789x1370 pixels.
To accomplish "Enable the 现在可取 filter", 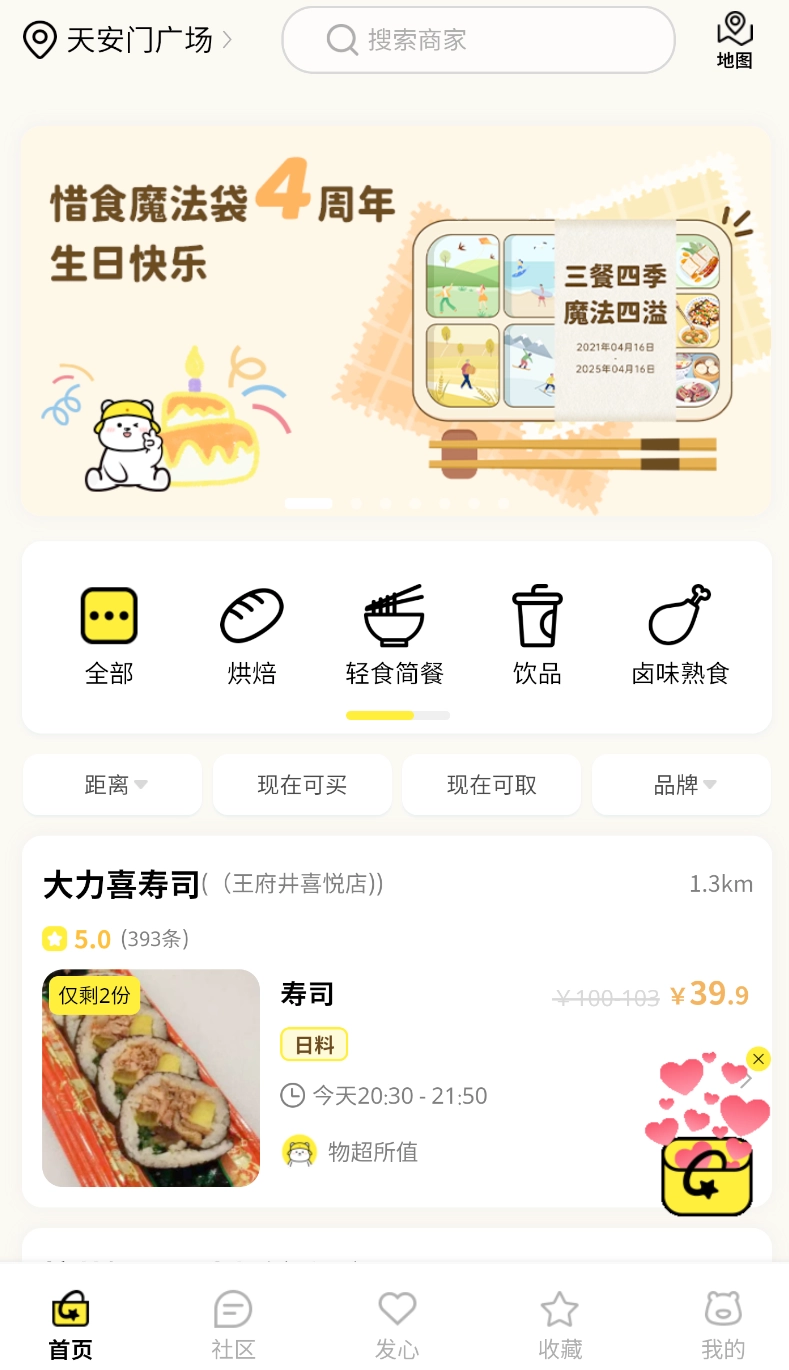I will click(491, 785).
